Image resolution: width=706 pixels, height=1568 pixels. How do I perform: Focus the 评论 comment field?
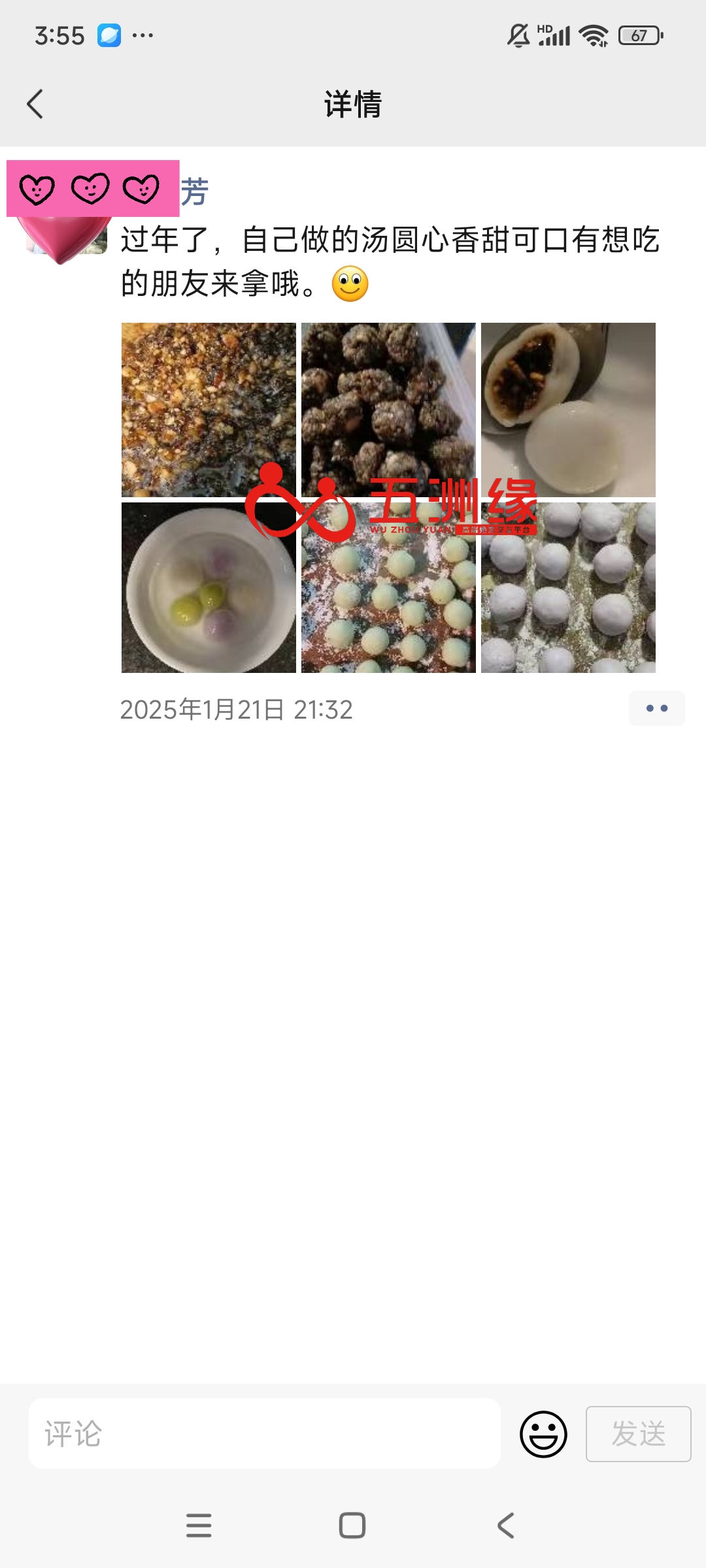click(x=265, y=1433)
